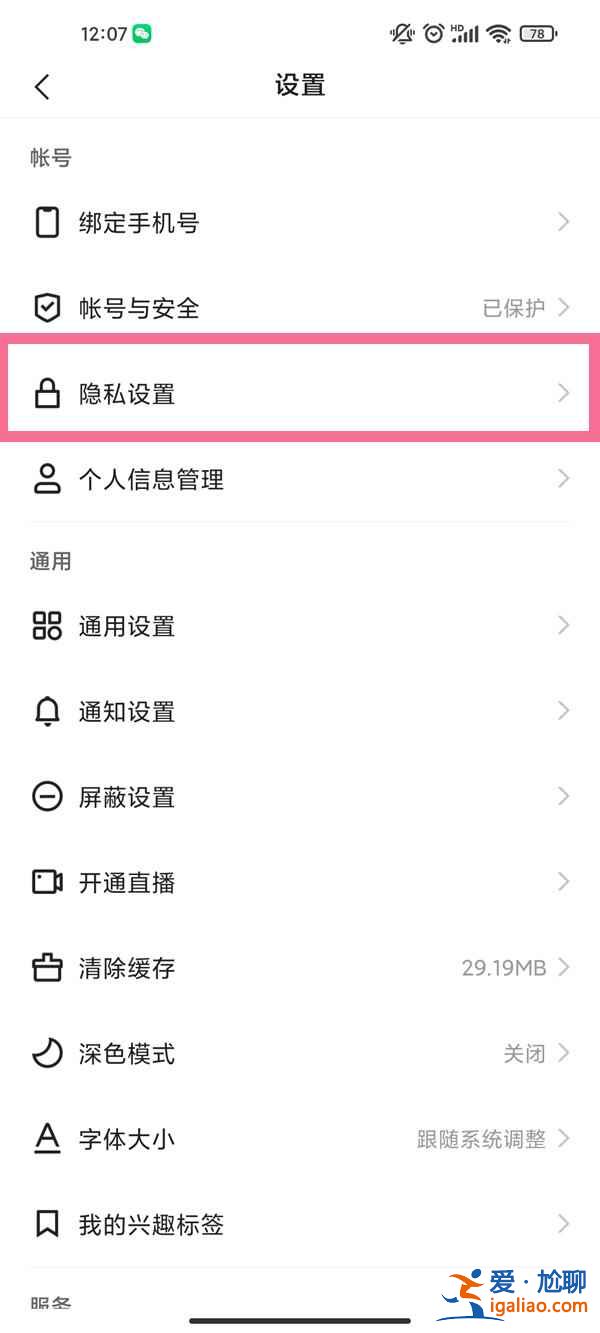The image size is (600, 1333).
Task: Open 屏蔽设置
Action: [x=127, y=797]
